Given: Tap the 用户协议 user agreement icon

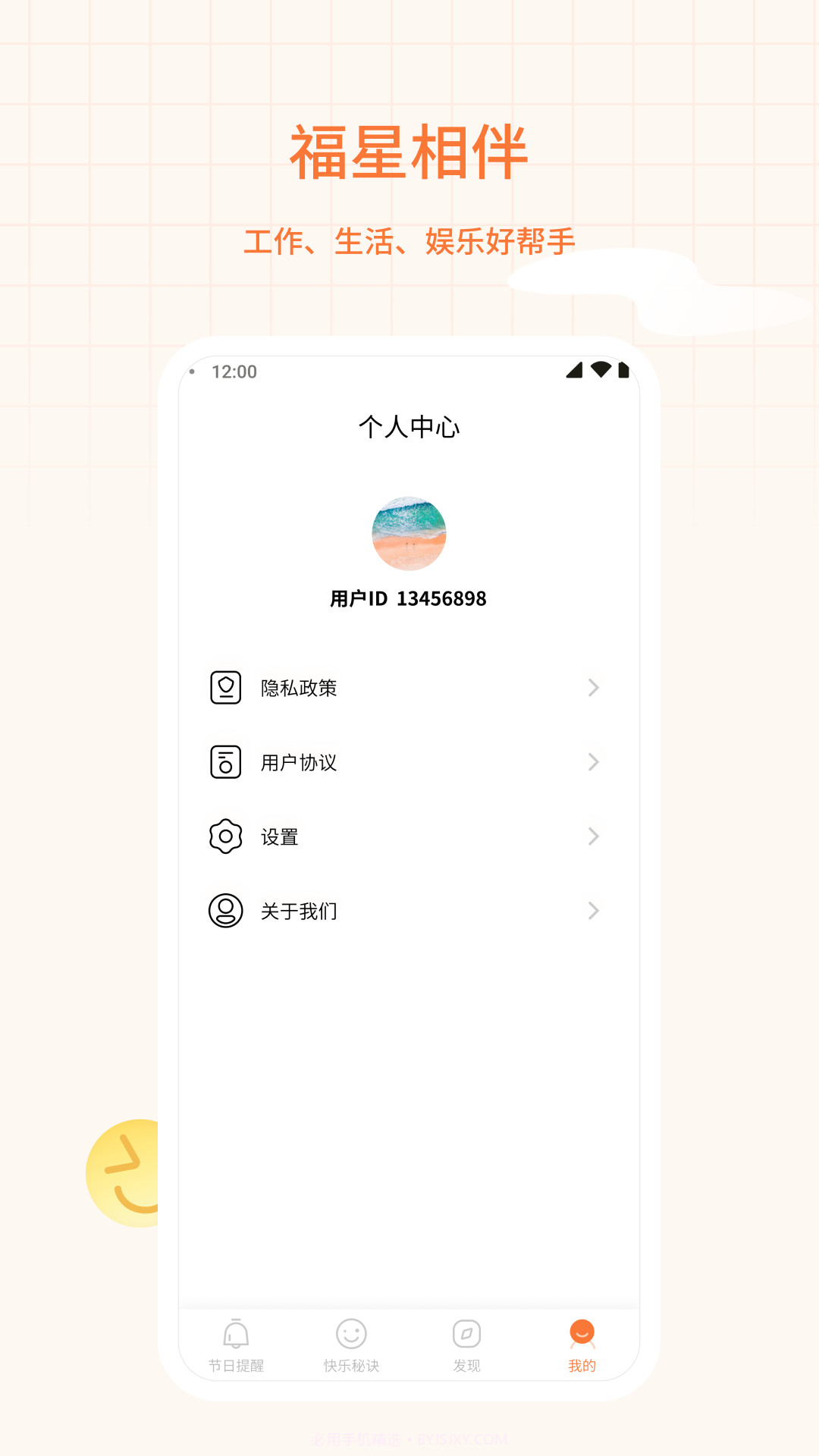Looking at the screenshot, I should click(225, 762).
